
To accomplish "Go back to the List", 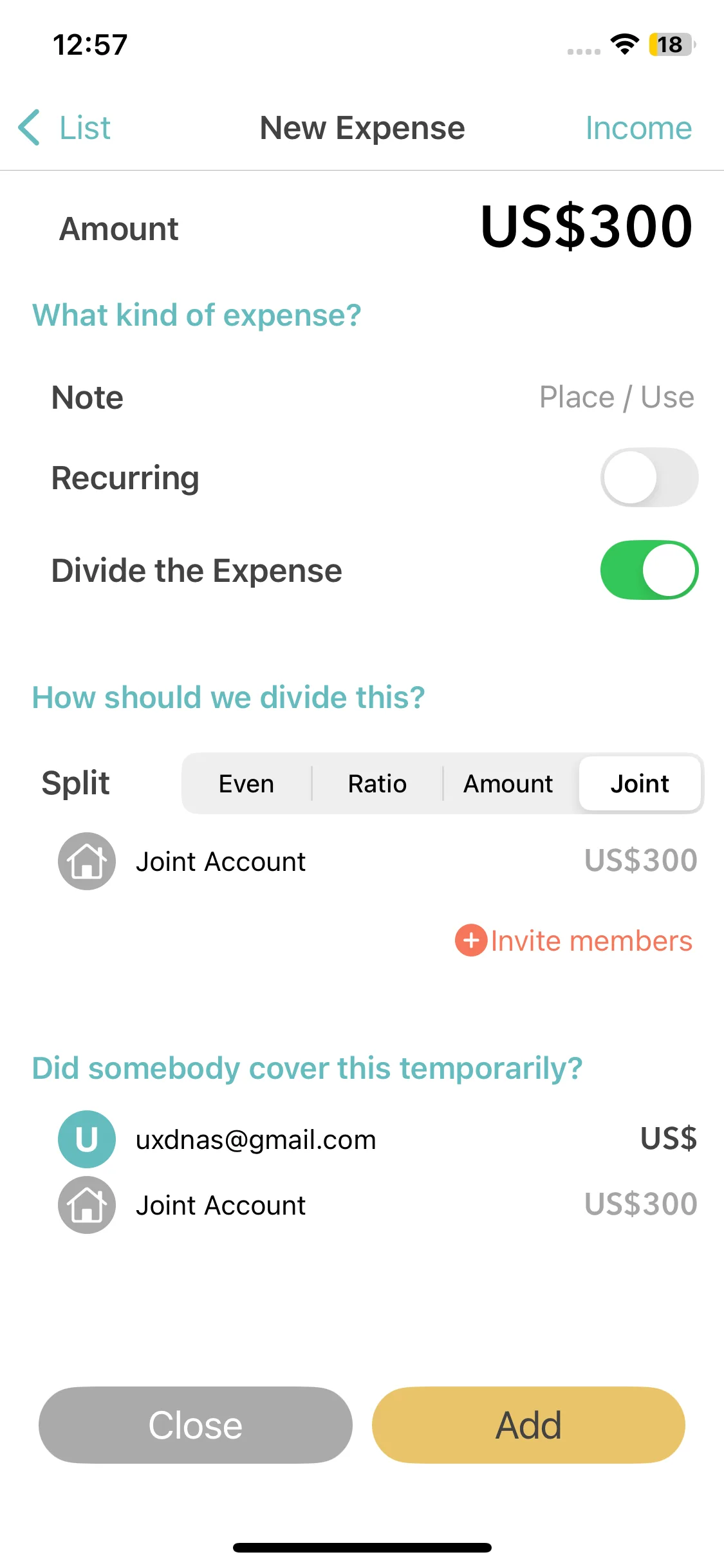I will [x=65, y=127].
